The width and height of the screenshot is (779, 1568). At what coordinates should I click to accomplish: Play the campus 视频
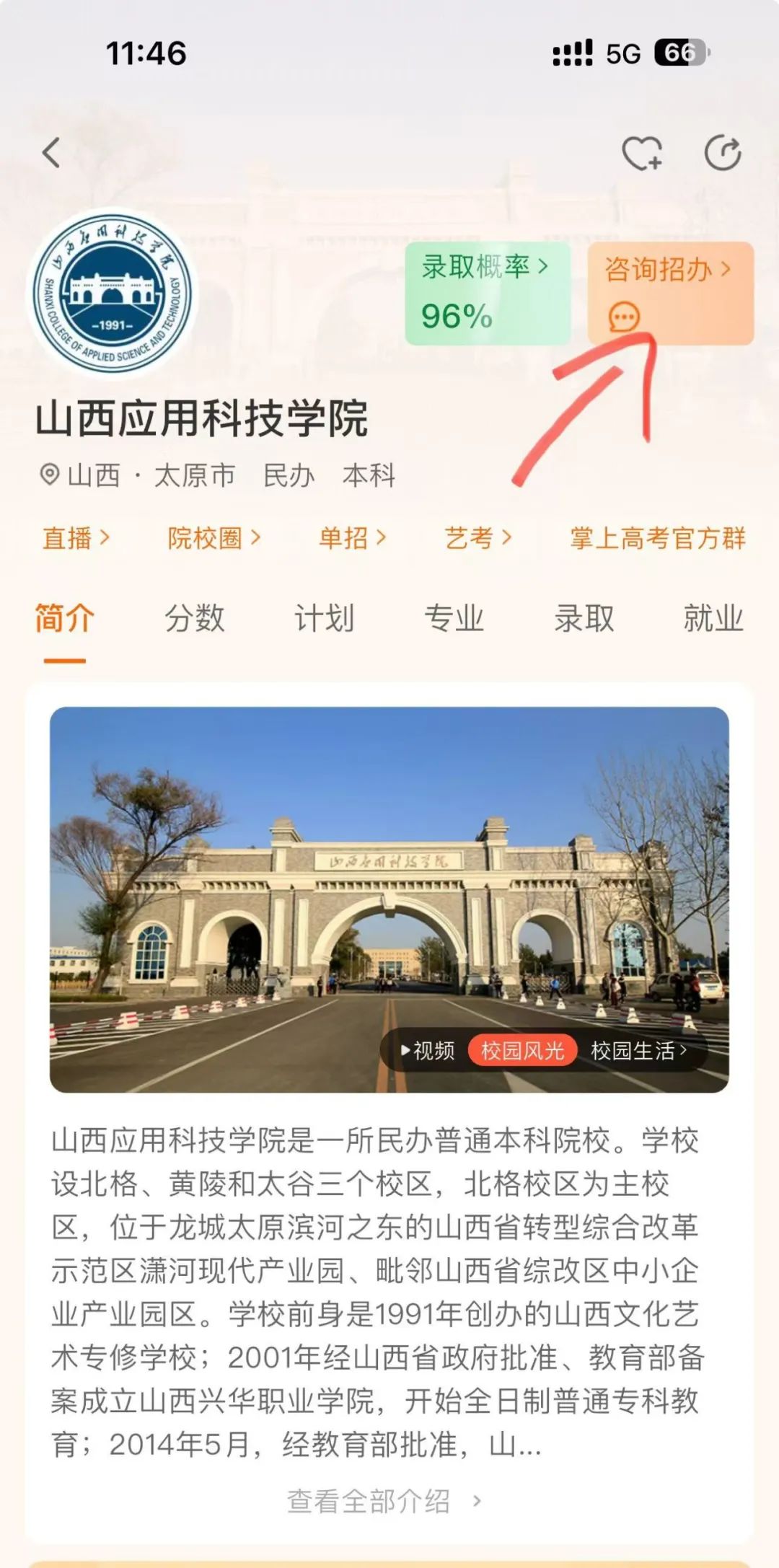428,1051
